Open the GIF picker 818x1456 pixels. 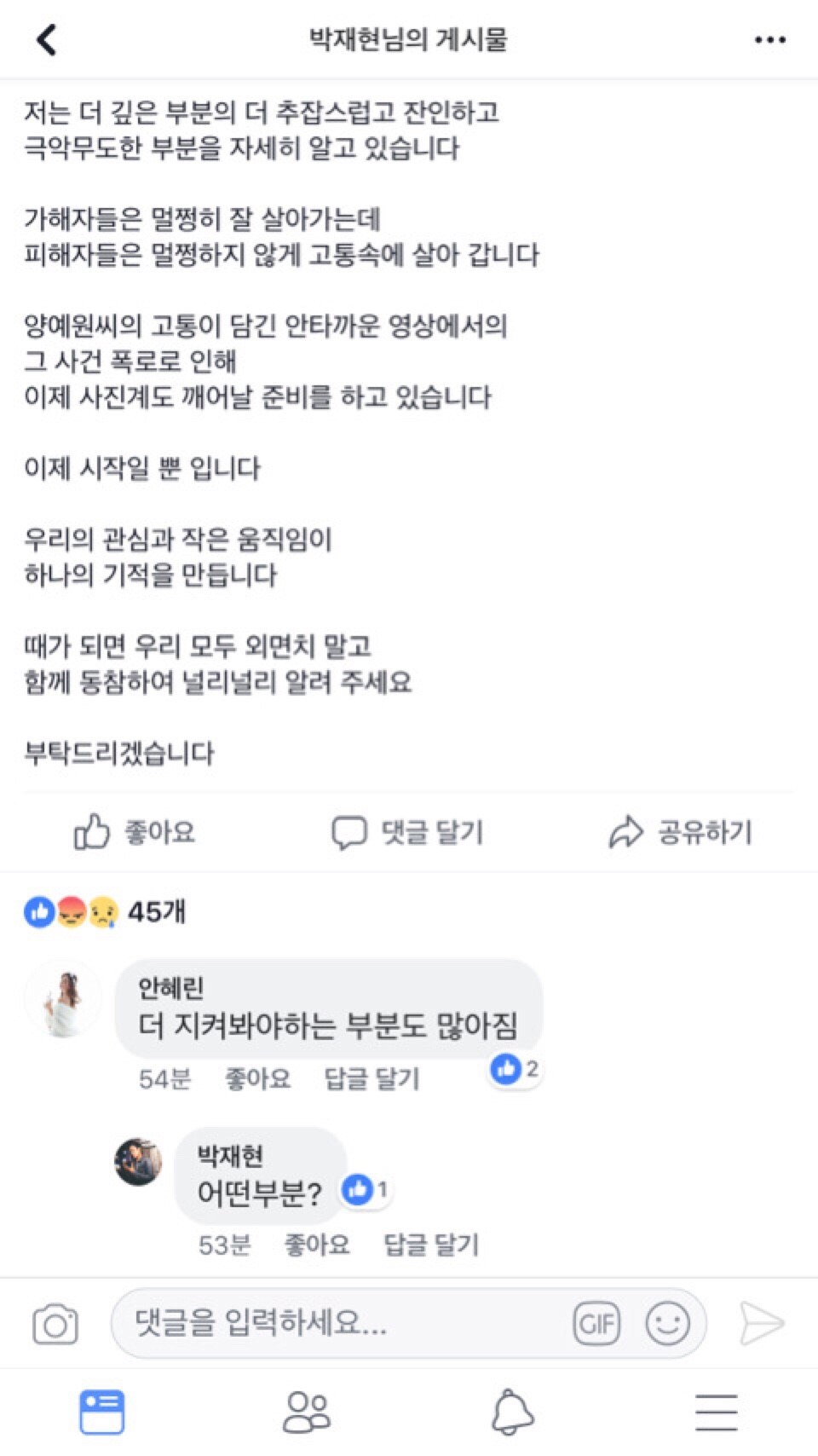596,1324
